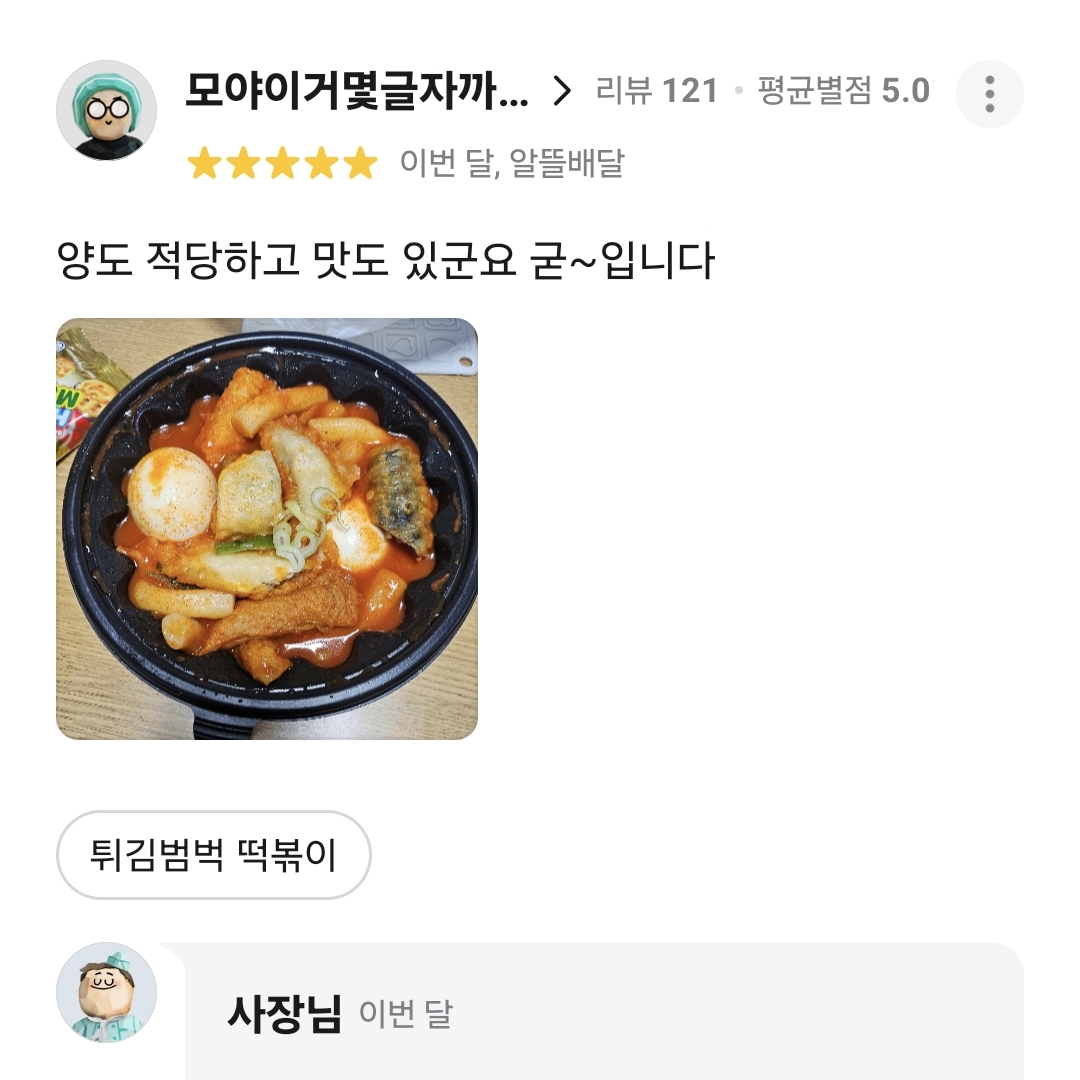The height and width of the screenshot is (1080, 1080).
Task: Enlarge the tteokbokki review photo
Action: 267,529
